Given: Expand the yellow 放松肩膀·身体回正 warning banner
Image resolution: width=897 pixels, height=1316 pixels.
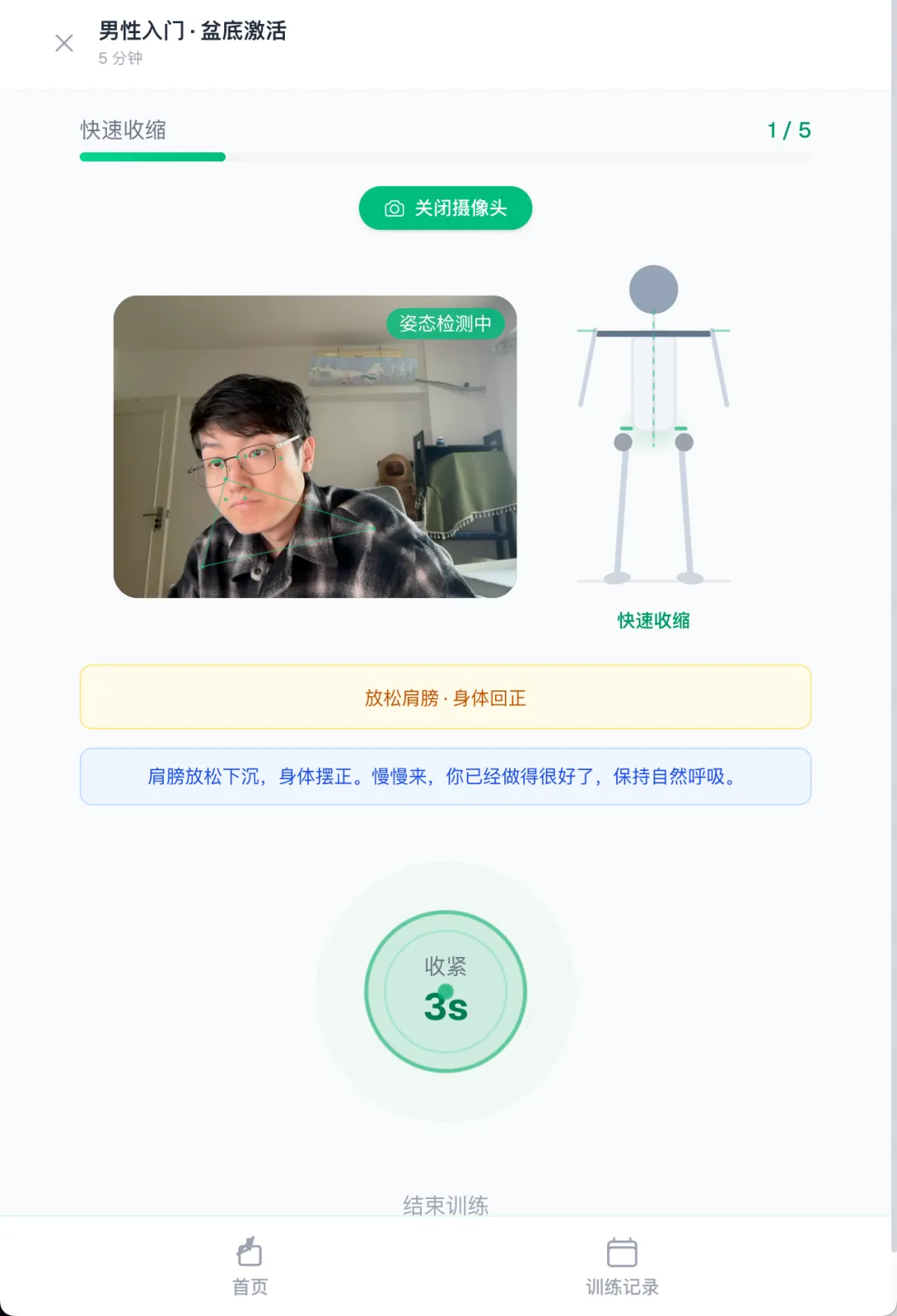Looking at the screenshot, I should pos(445,697).
